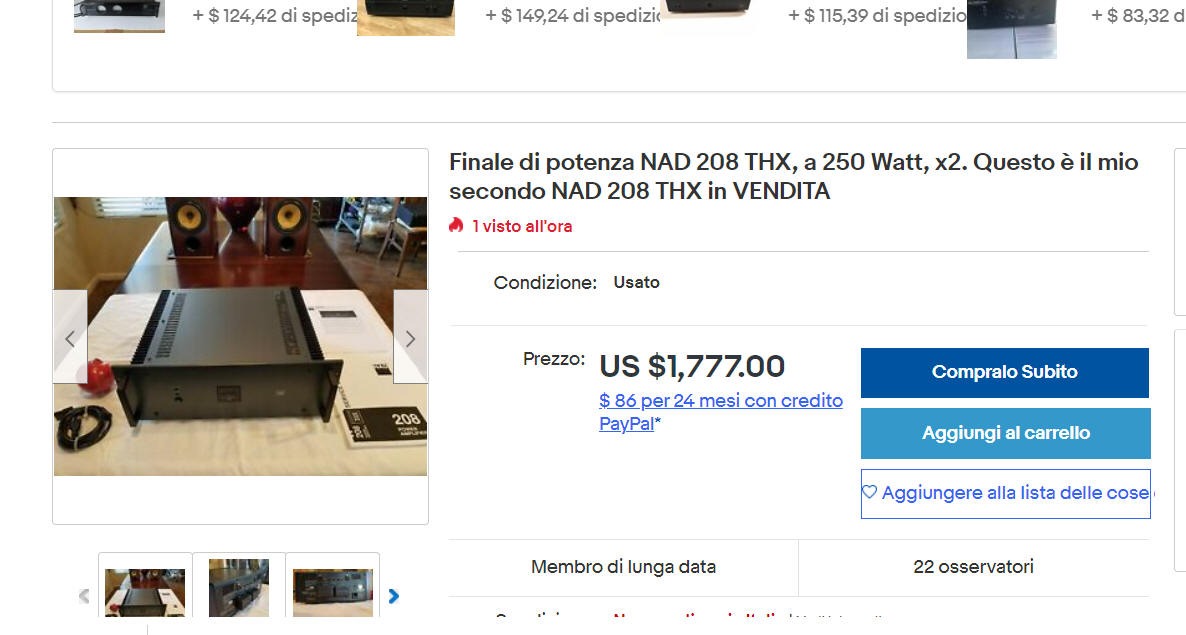Open similar item with $149,24 shipping

[x=405, y=17]
